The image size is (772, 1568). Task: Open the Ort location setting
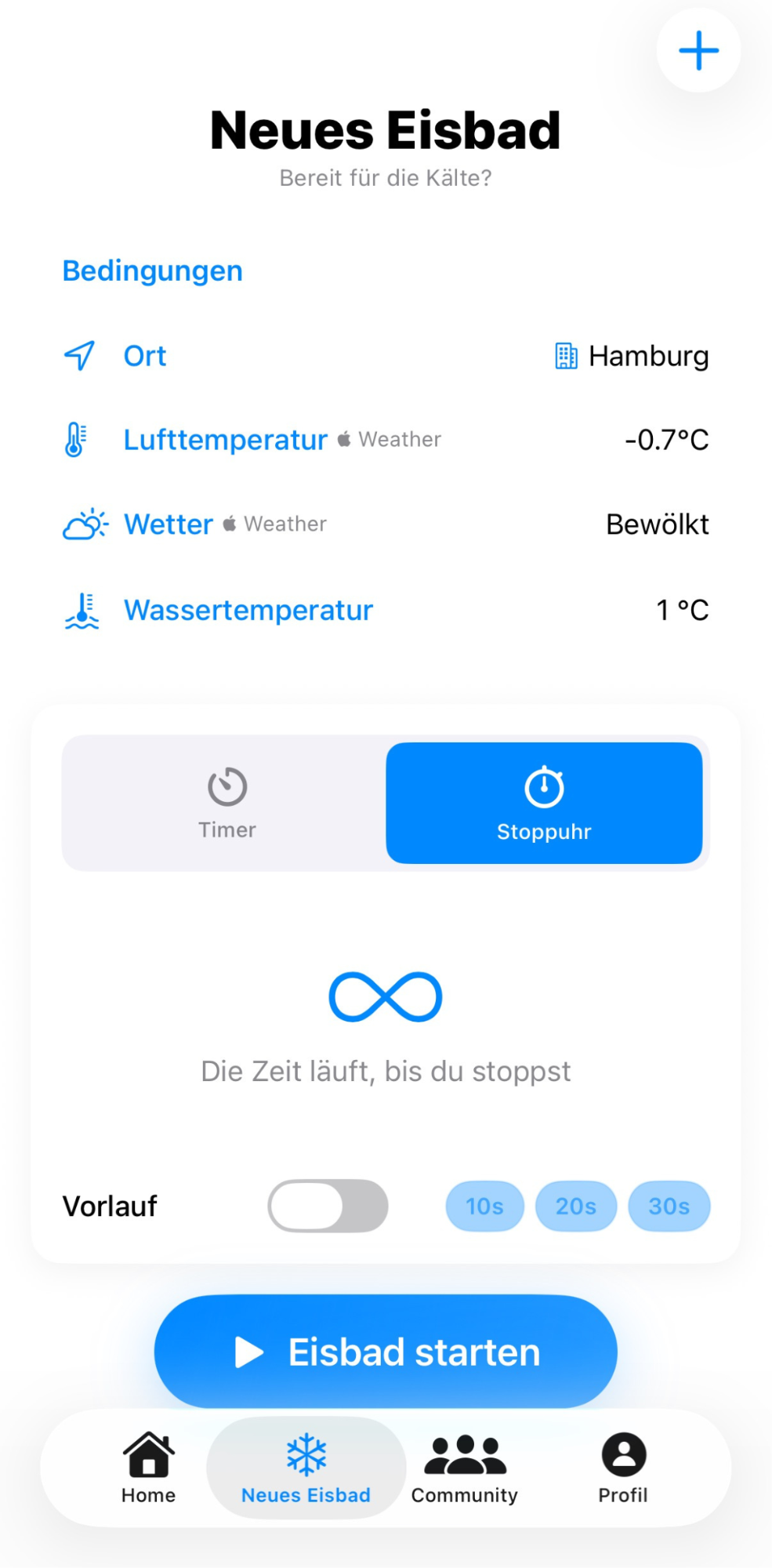point(144,356)
